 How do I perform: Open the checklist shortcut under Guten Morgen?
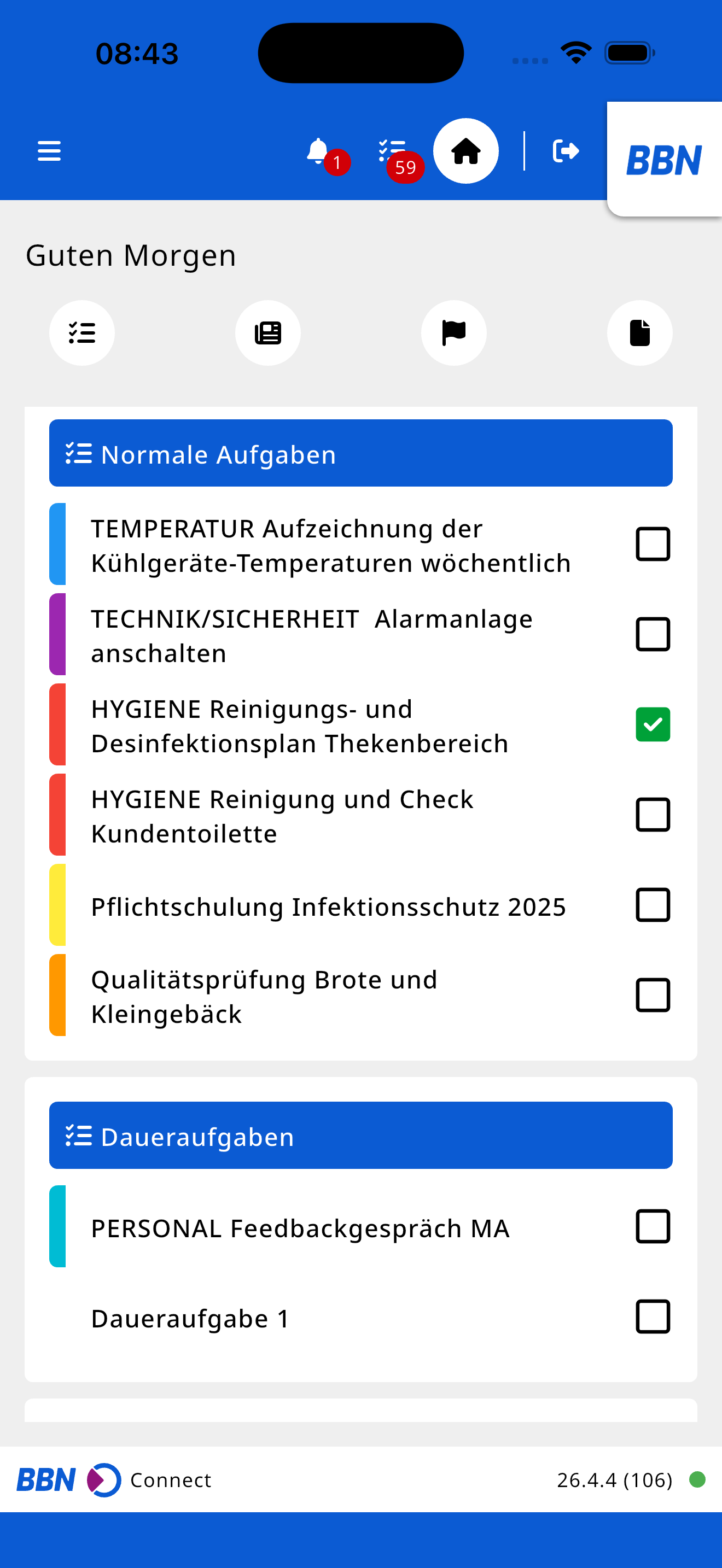[x=82, y=333]
